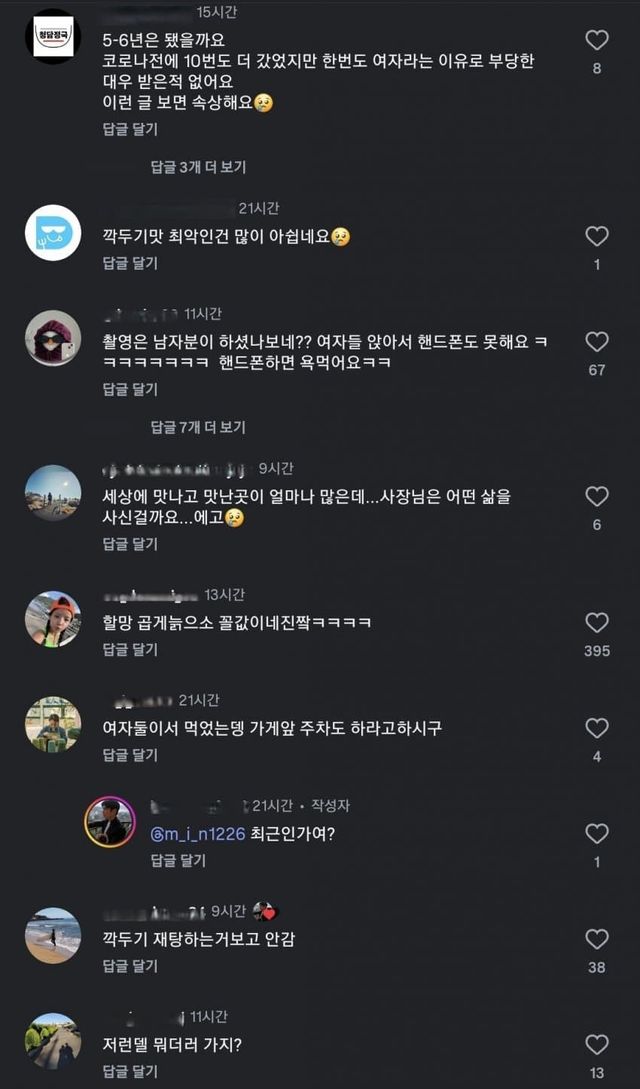Expand 답글 3개 더 보기 replies
The image size is (640, 1089).
[198, 167]
